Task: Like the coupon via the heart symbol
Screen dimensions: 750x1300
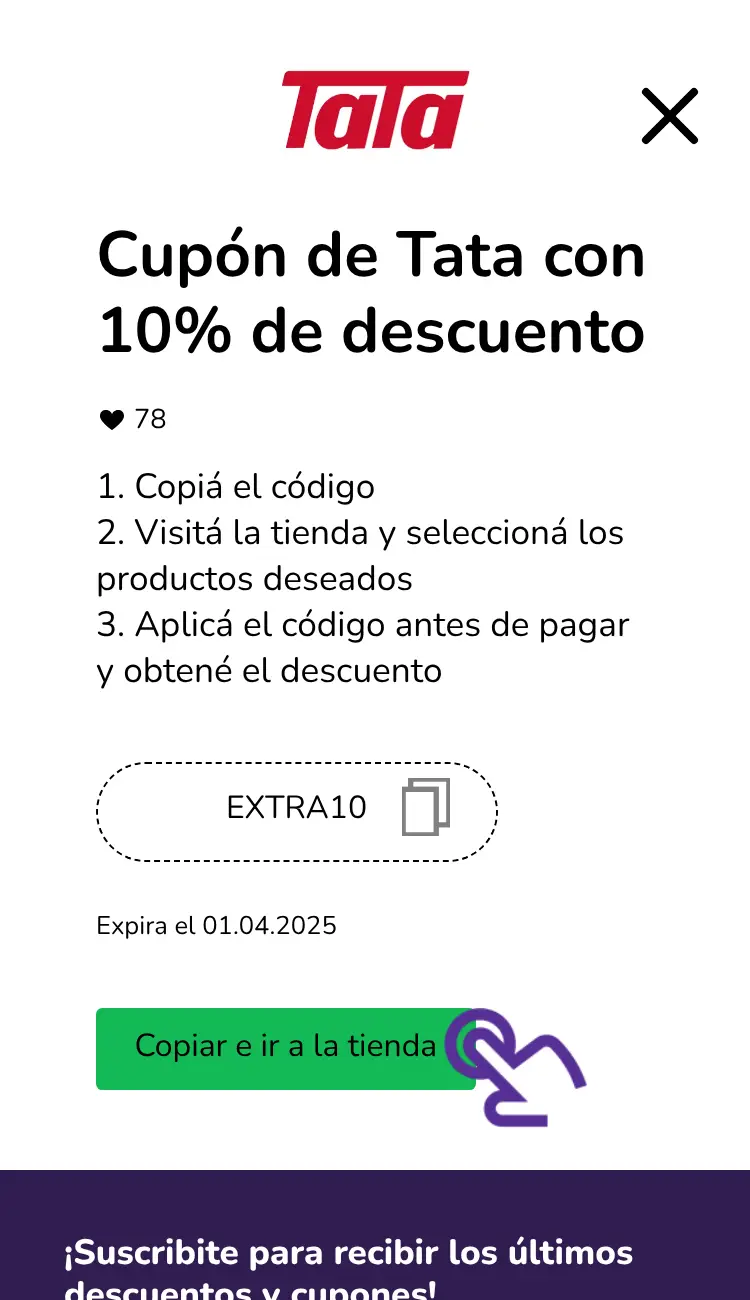Action: pos(110,419)
